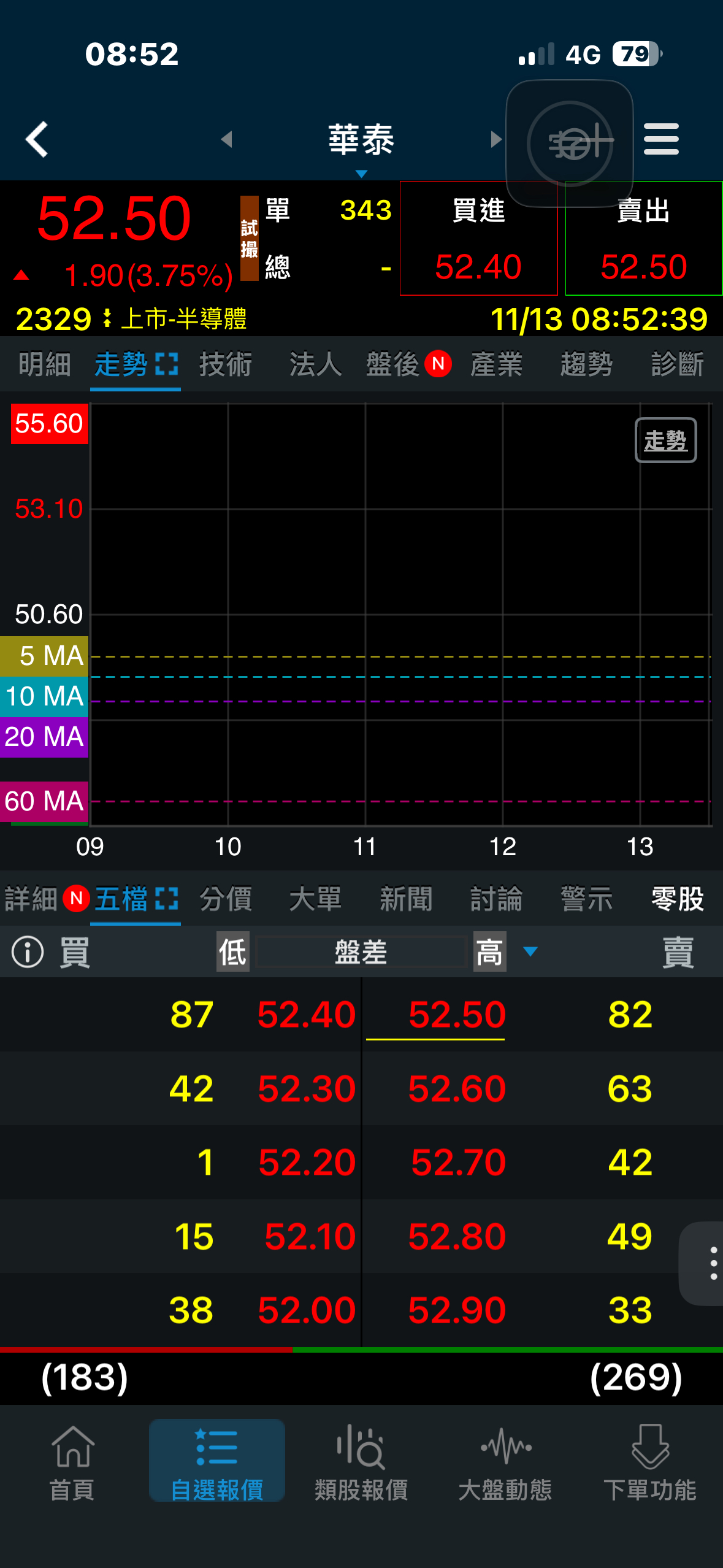Toggle the 低 display option

[232, 951]
